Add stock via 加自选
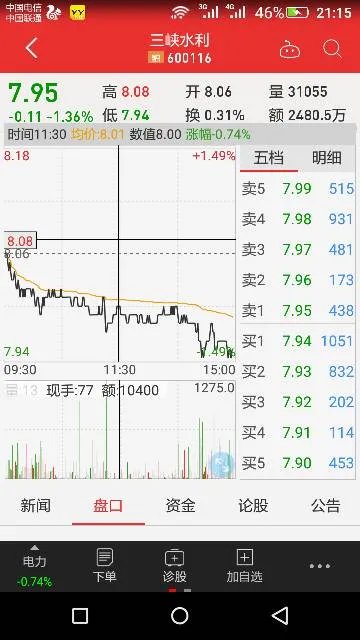Image resolution: width=360 pixels, height=640 pixels. (x=244, y=566)
